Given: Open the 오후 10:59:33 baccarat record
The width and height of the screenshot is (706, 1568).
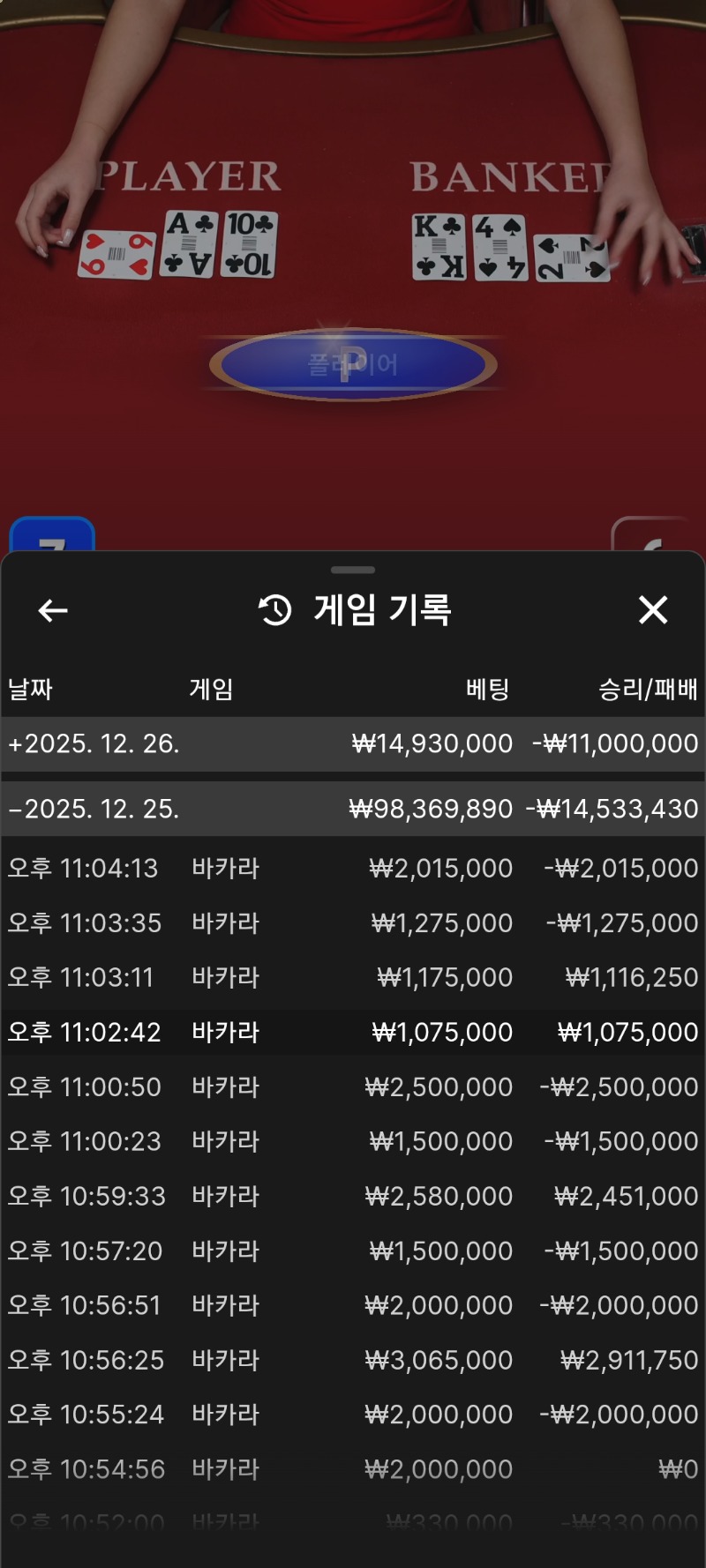Looking at the screenshot, I should [353, 1196].
